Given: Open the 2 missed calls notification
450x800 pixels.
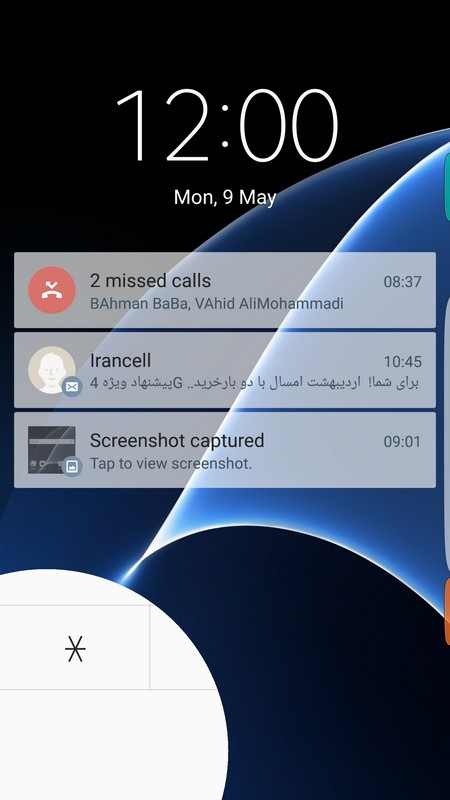Looking at the screenshot, I should pos(225,290).
